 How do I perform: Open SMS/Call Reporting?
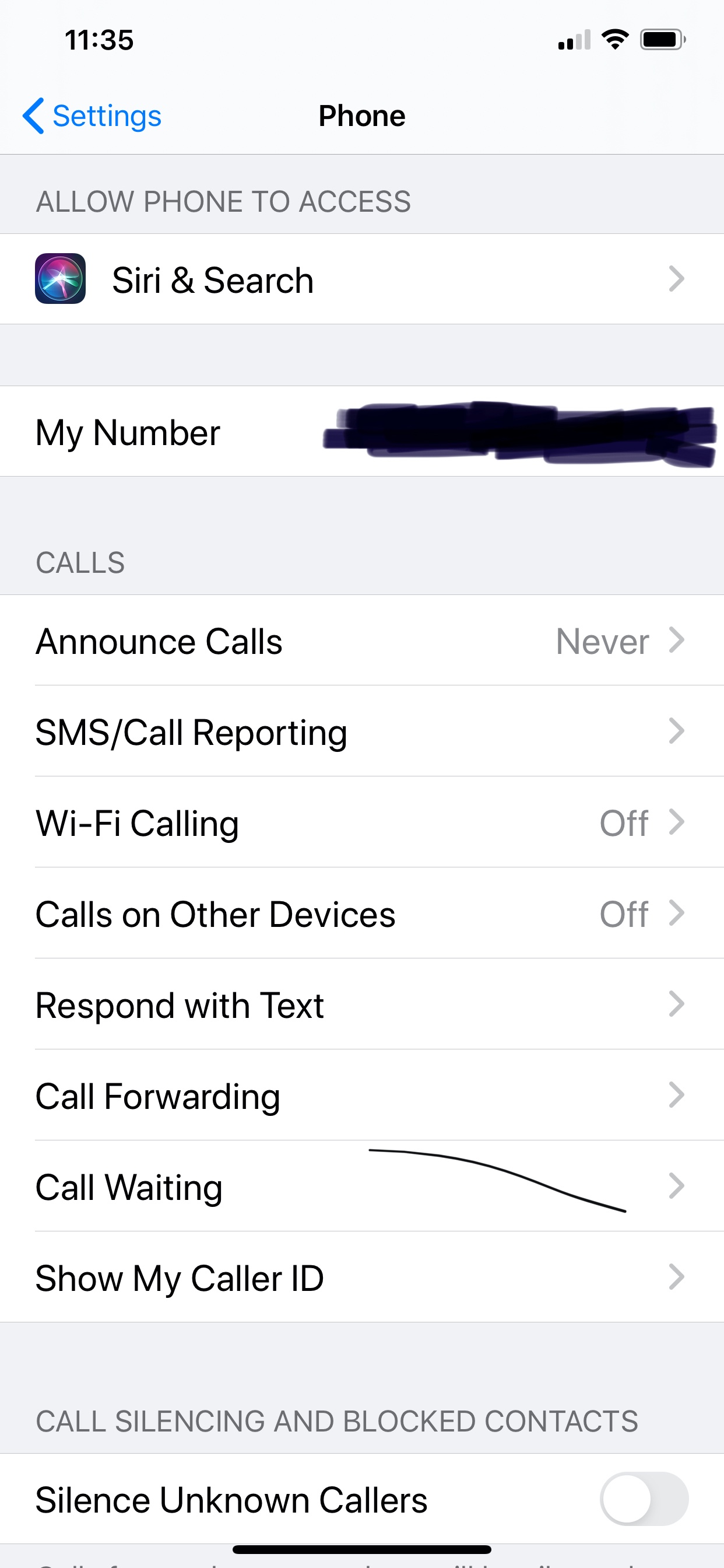[362, 731]
